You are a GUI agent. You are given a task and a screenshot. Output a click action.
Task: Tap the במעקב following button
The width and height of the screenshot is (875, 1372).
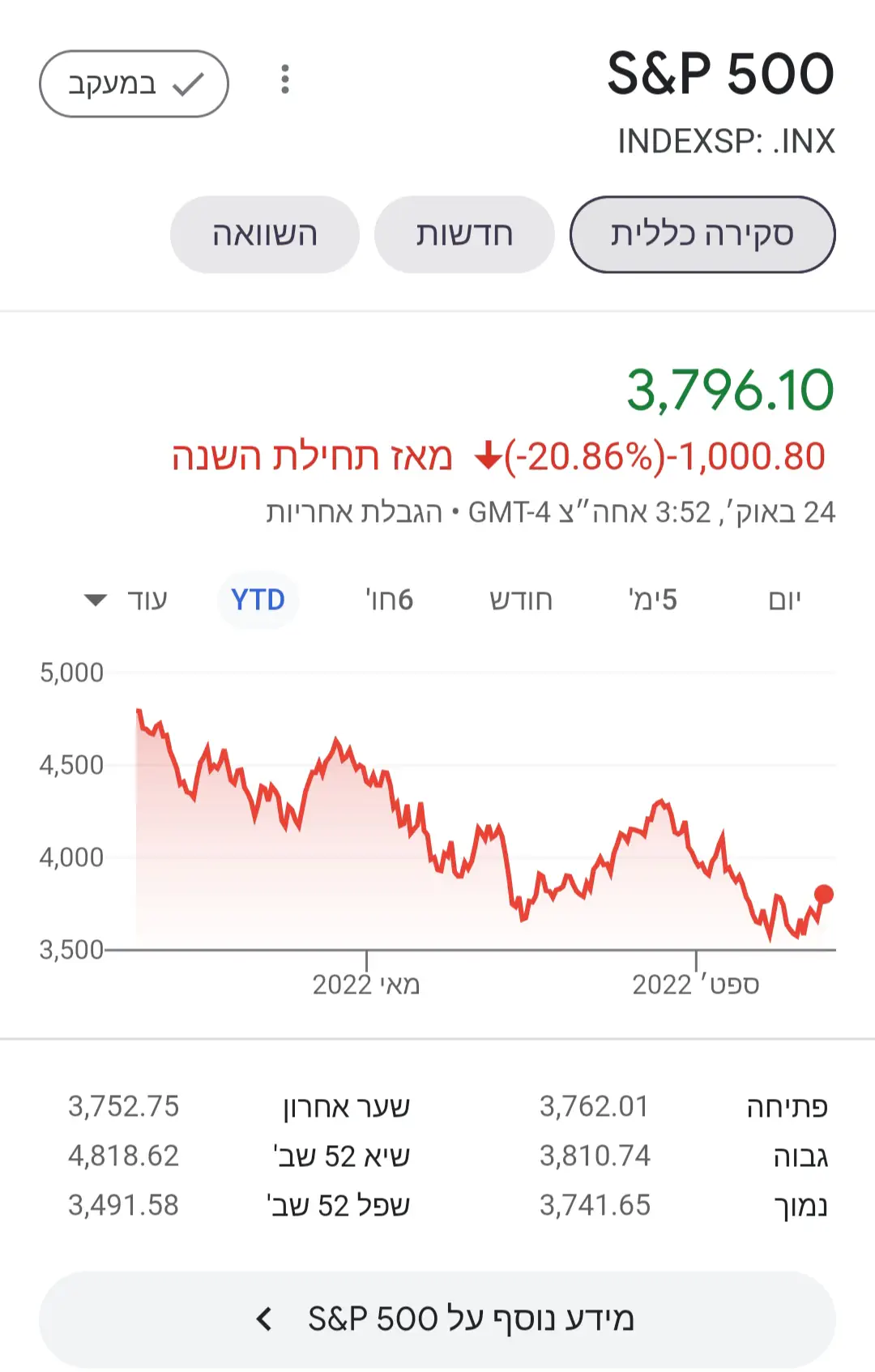(x=134, y=84)
